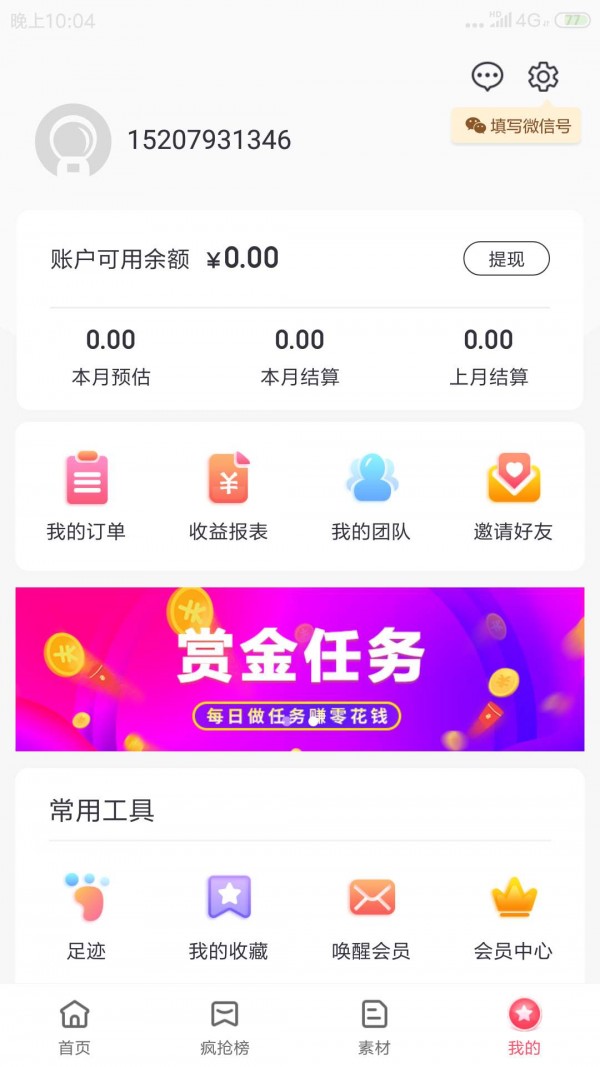This screenshot has width=600, height=1067.
Task: Tap the profile avatar picture
Action: (x=73, y=141)
